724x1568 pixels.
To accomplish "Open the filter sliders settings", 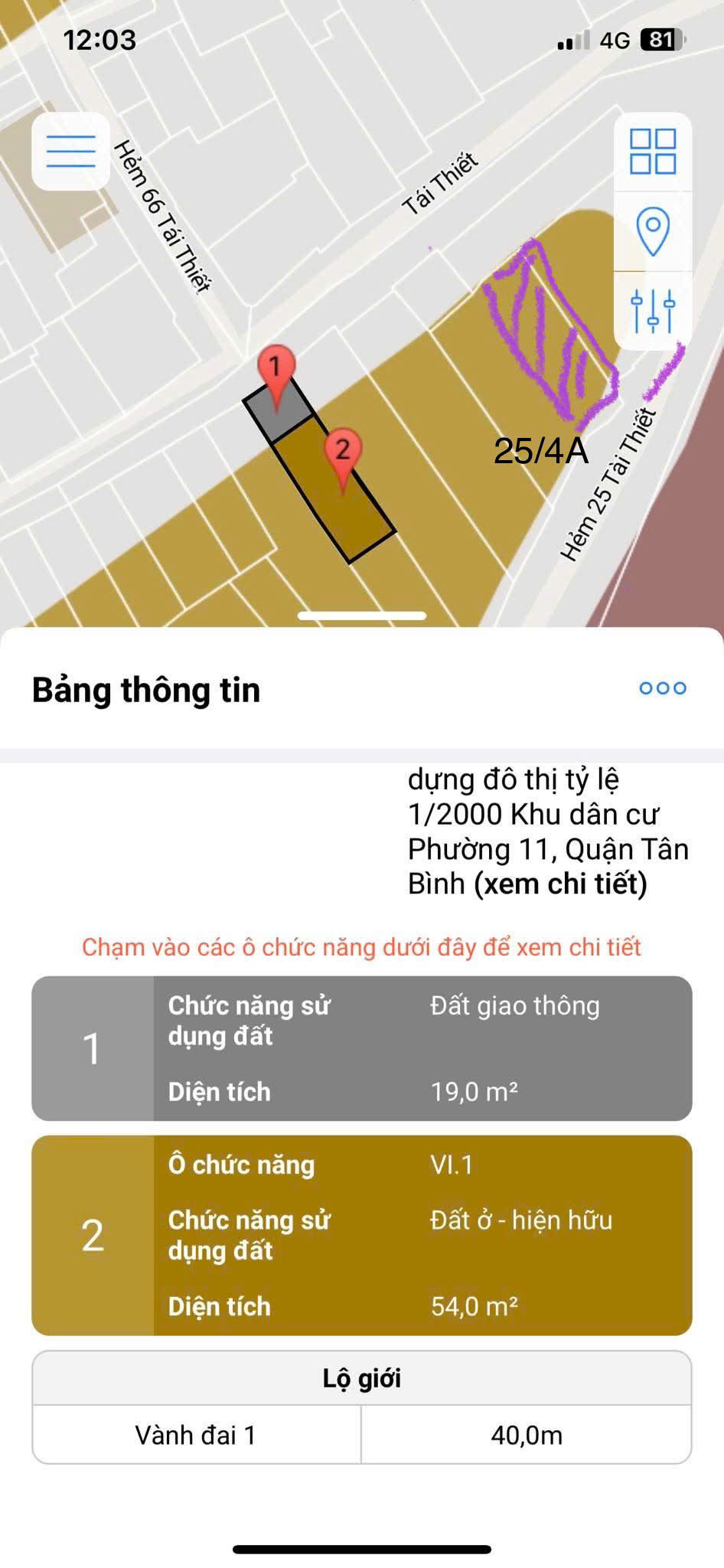I will (653, 310).
